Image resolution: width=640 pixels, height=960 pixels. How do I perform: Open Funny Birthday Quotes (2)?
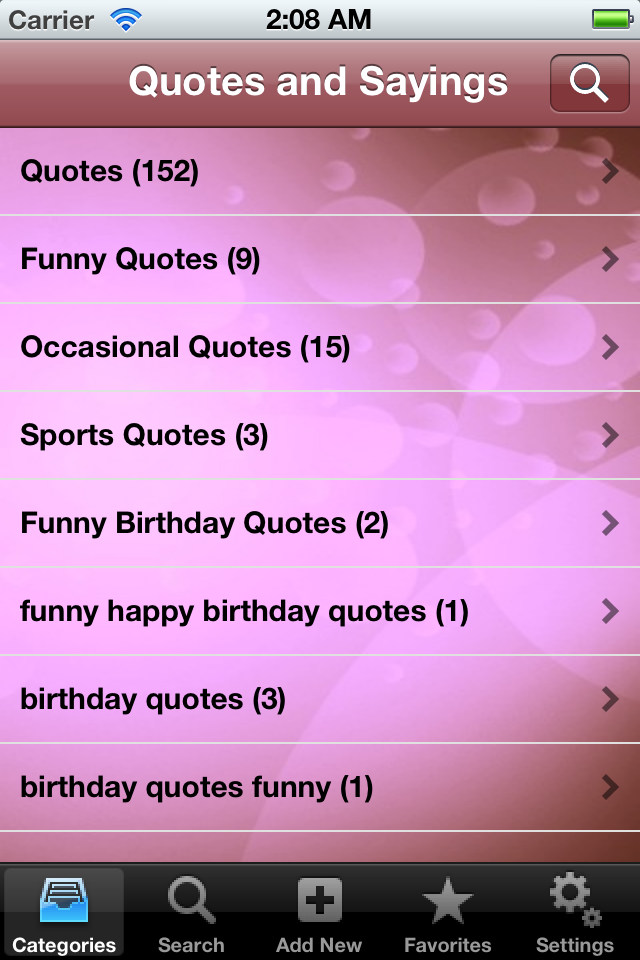click(x=320, y=524)
